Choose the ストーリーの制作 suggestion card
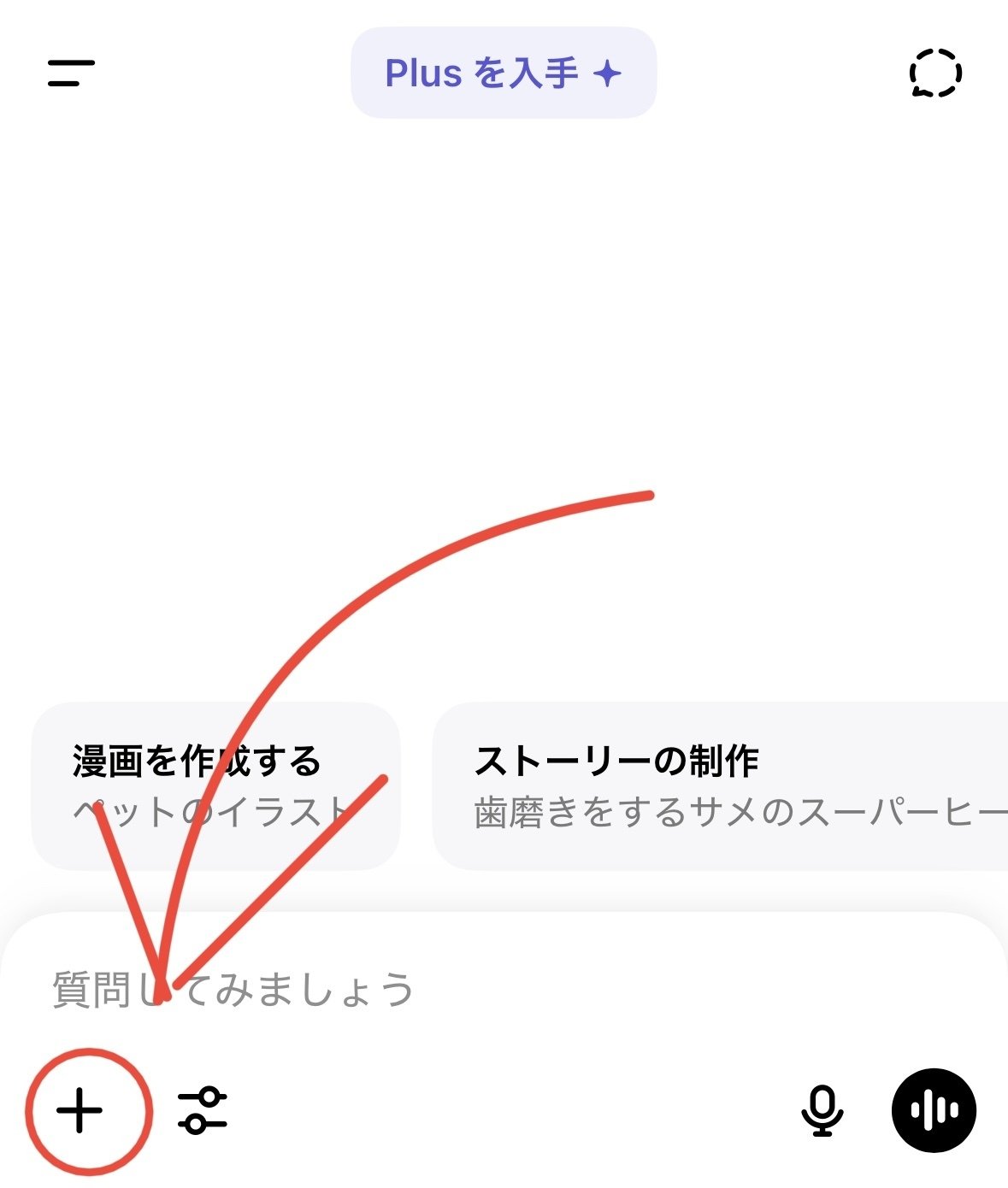Screen dimensions: 1008x1188 click(720, 785)
